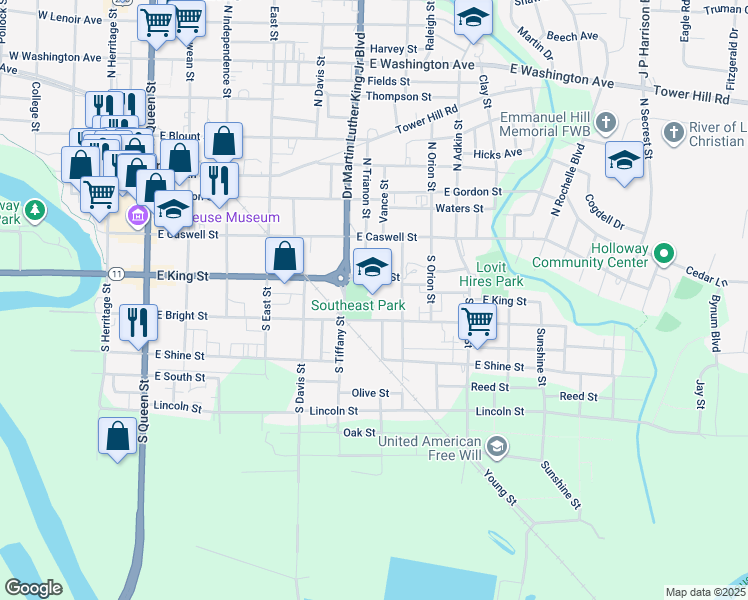Open the school marker at Southeast Park

tap(373, 270)
